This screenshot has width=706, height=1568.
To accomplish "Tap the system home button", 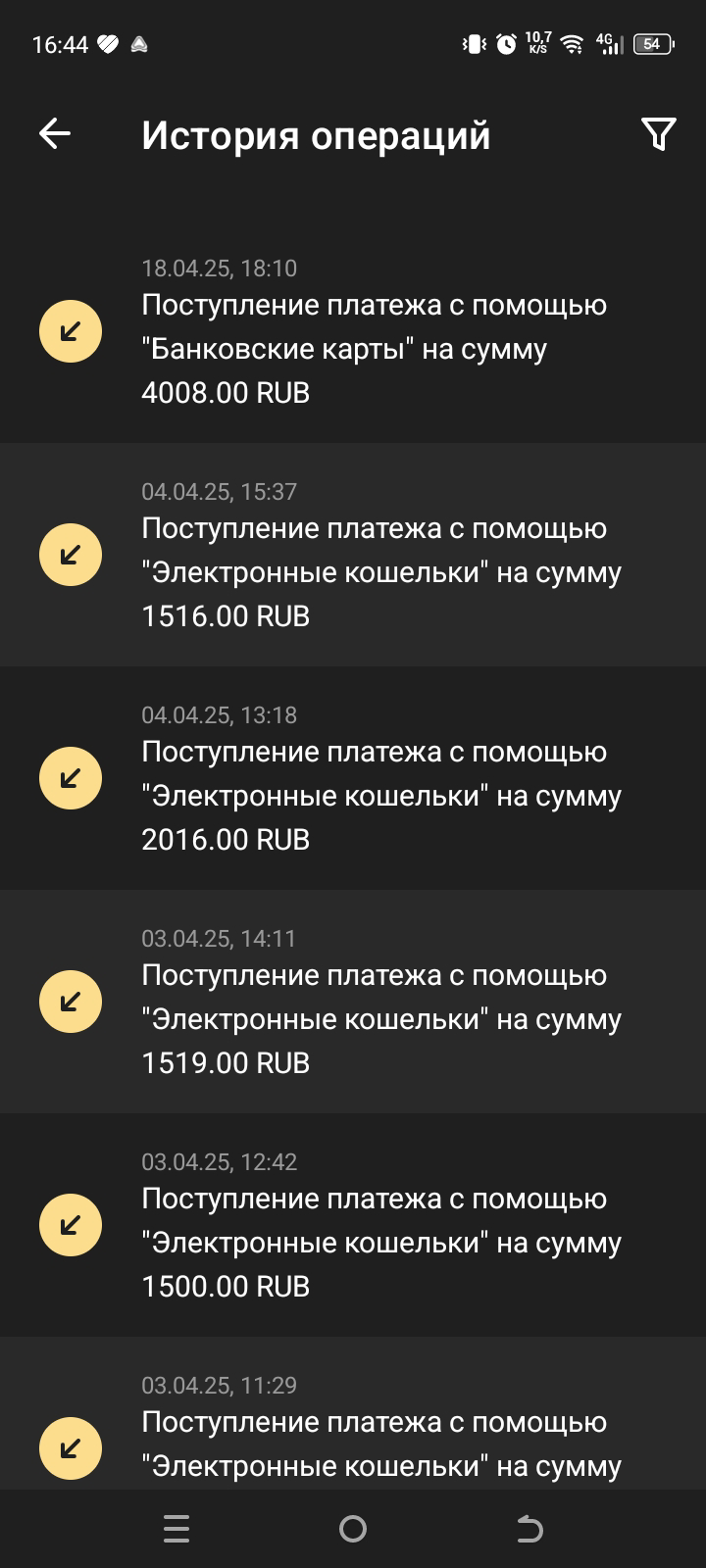I will (x=353, y=1529).
